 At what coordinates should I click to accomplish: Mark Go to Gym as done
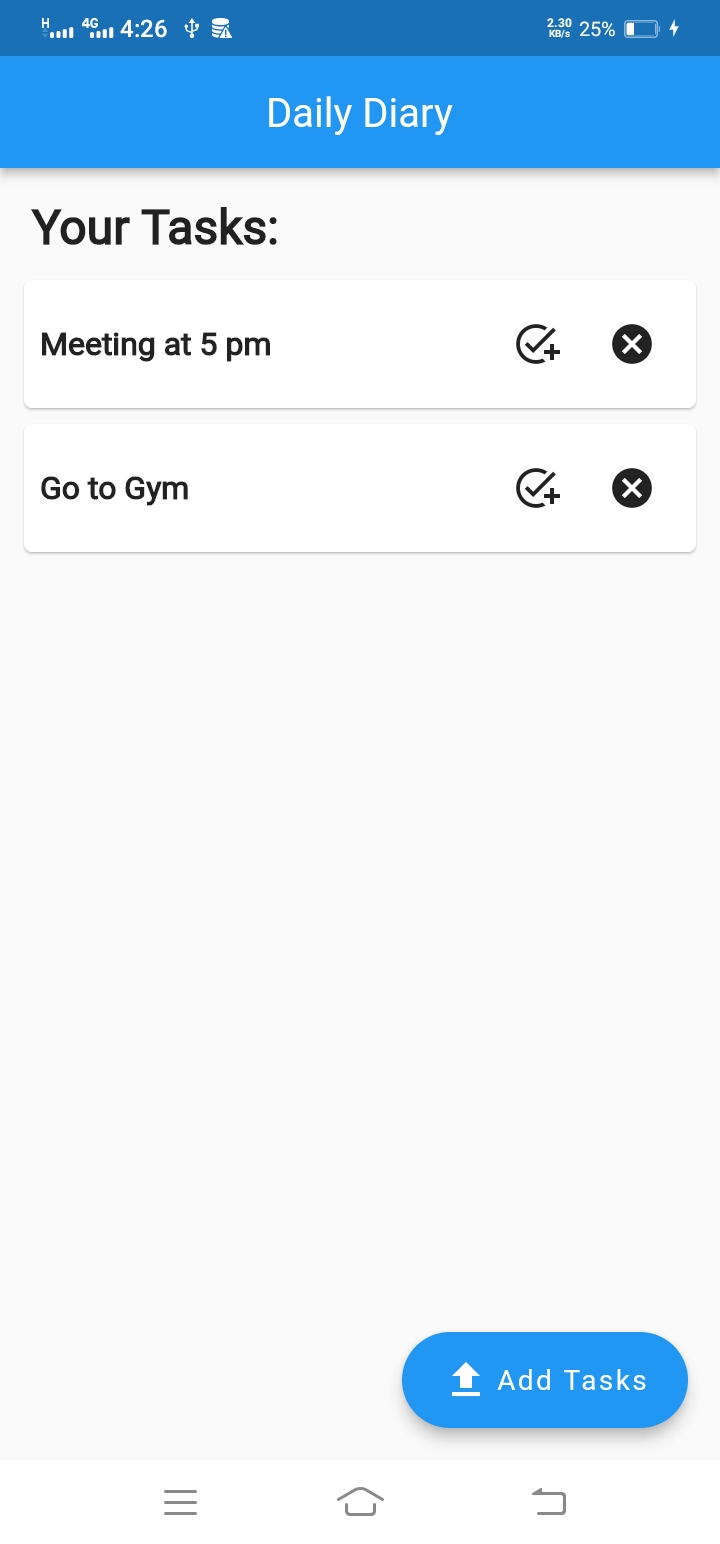(x=537, y=488)
